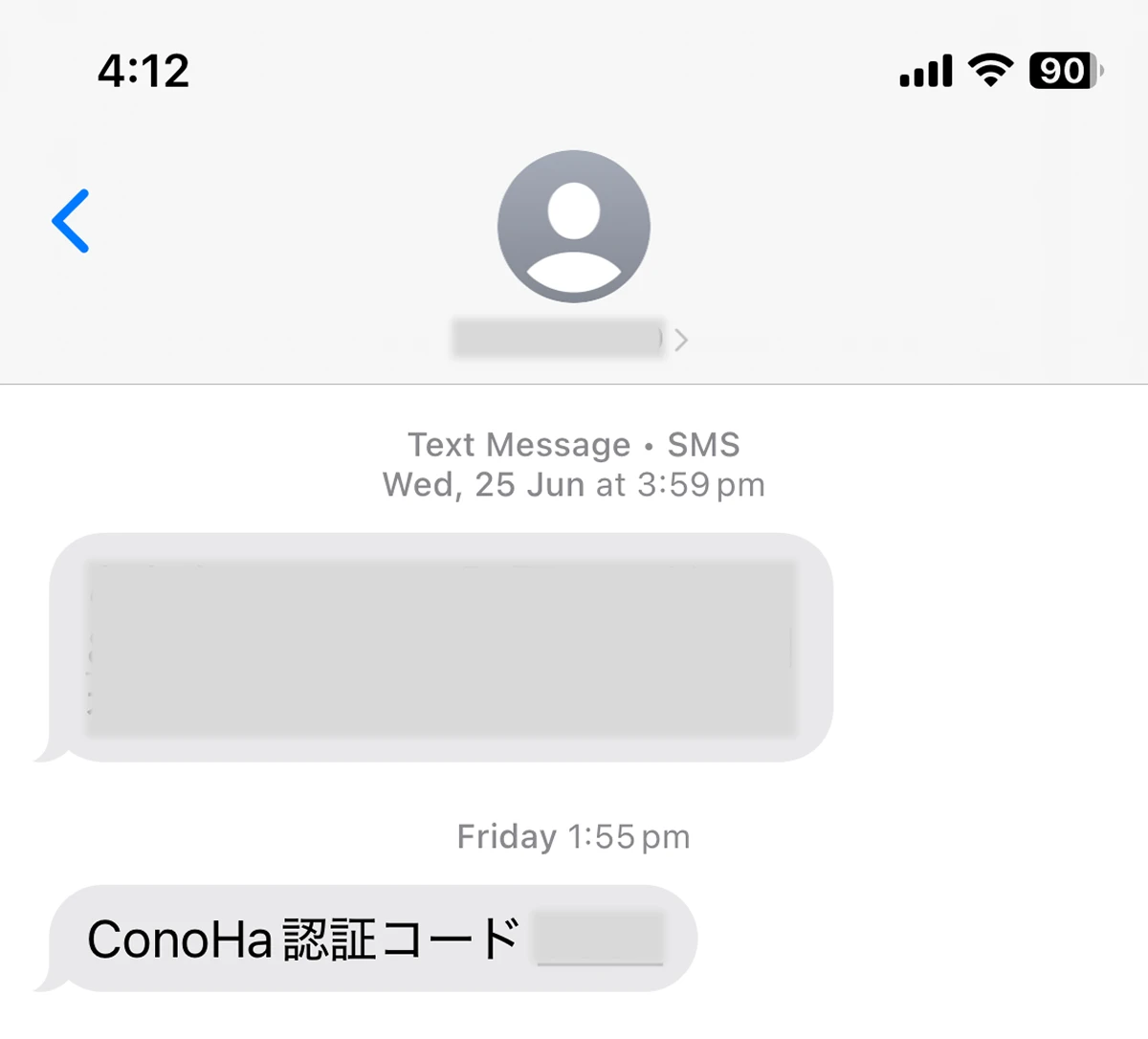Go back to the messages list

pyautogui.click(x=71, y=221)
